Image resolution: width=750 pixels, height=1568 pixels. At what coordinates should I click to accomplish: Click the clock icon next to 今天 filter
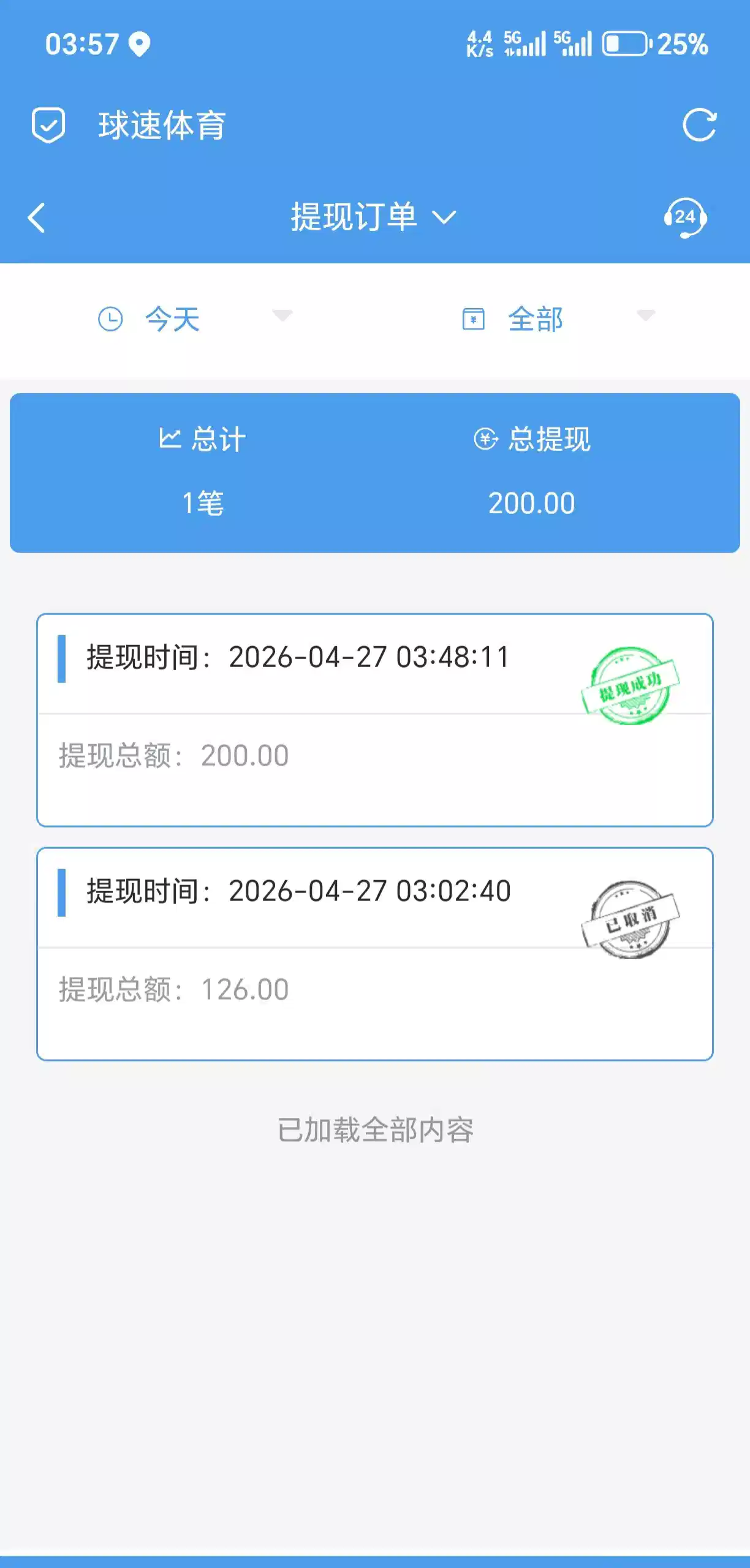tap(110, 319)
